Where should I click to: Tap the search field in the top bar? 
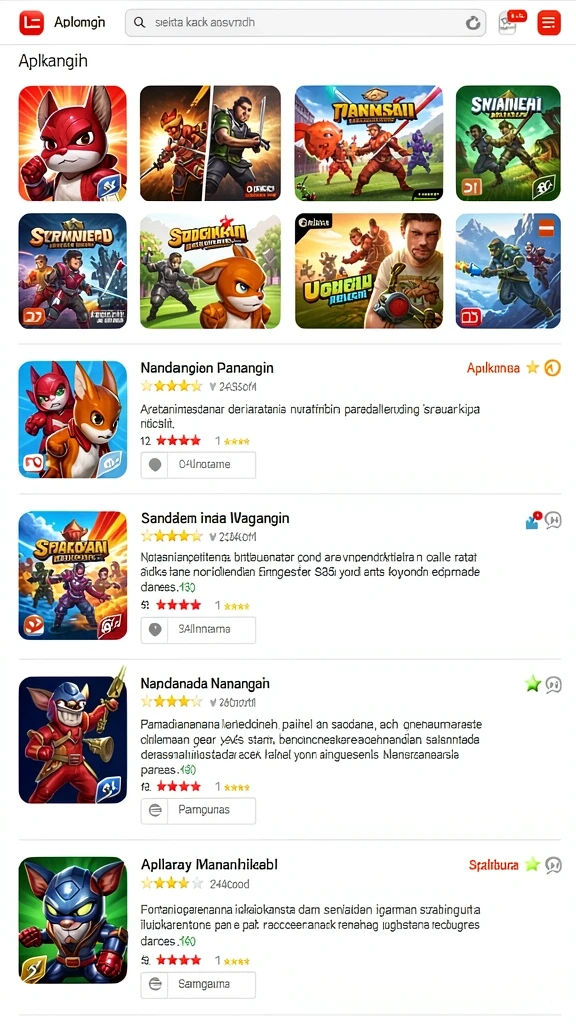[305, 23]
